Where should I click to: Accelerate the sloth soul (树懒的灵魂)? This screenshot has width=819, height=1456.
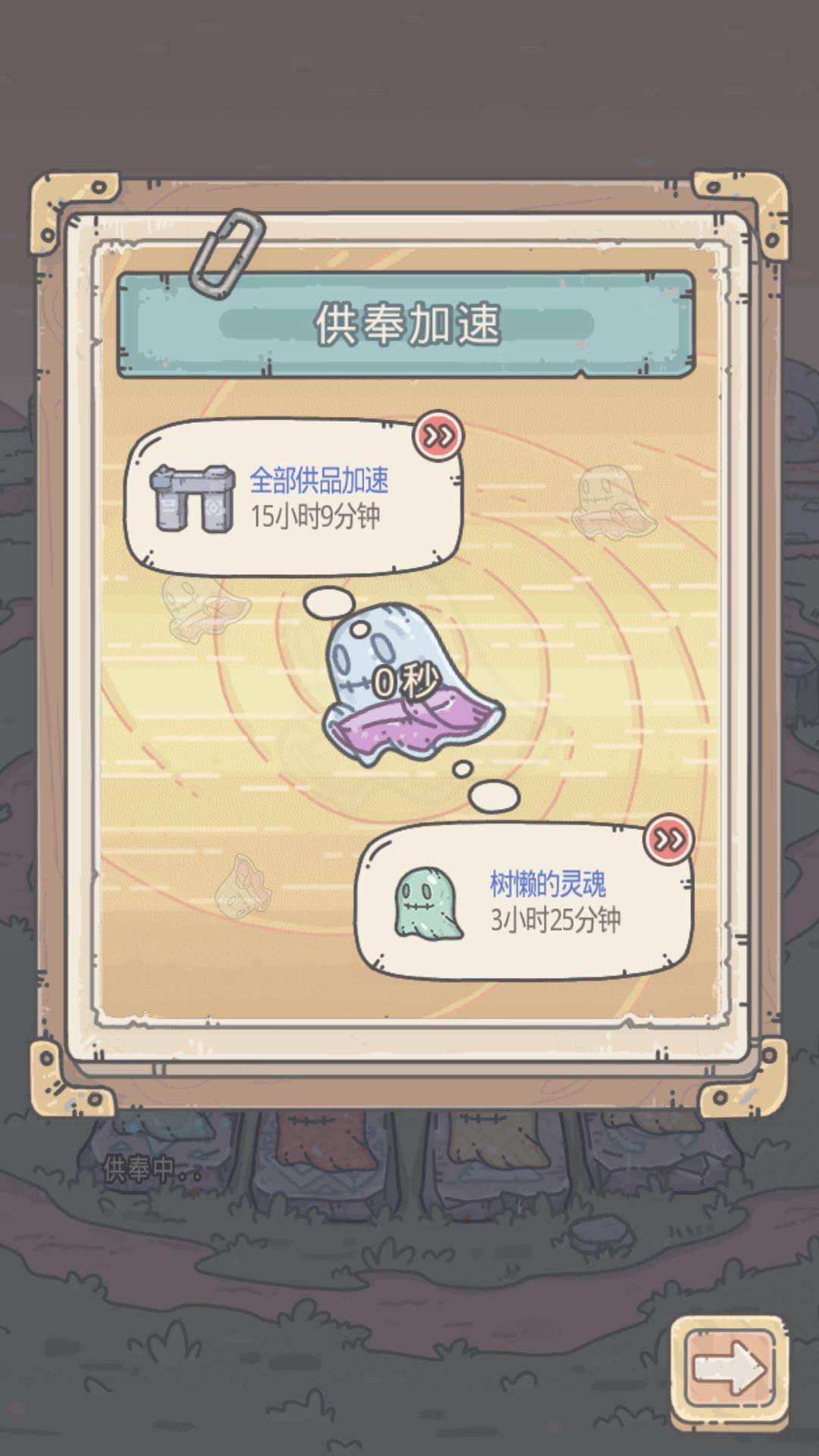pos(525,901)
